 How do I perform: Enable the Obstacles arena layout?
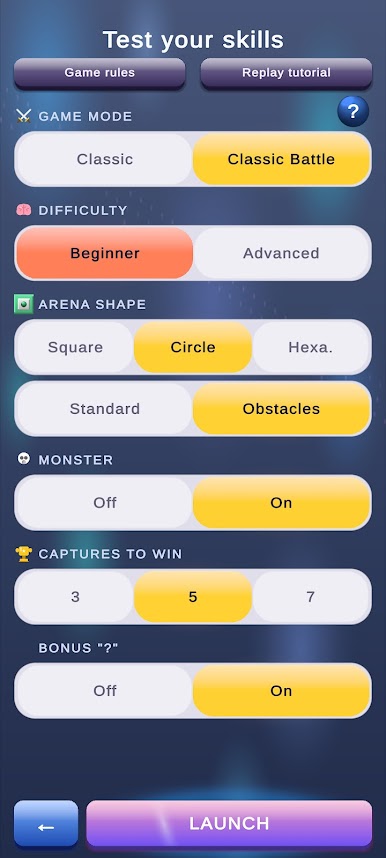coord(281,409)
